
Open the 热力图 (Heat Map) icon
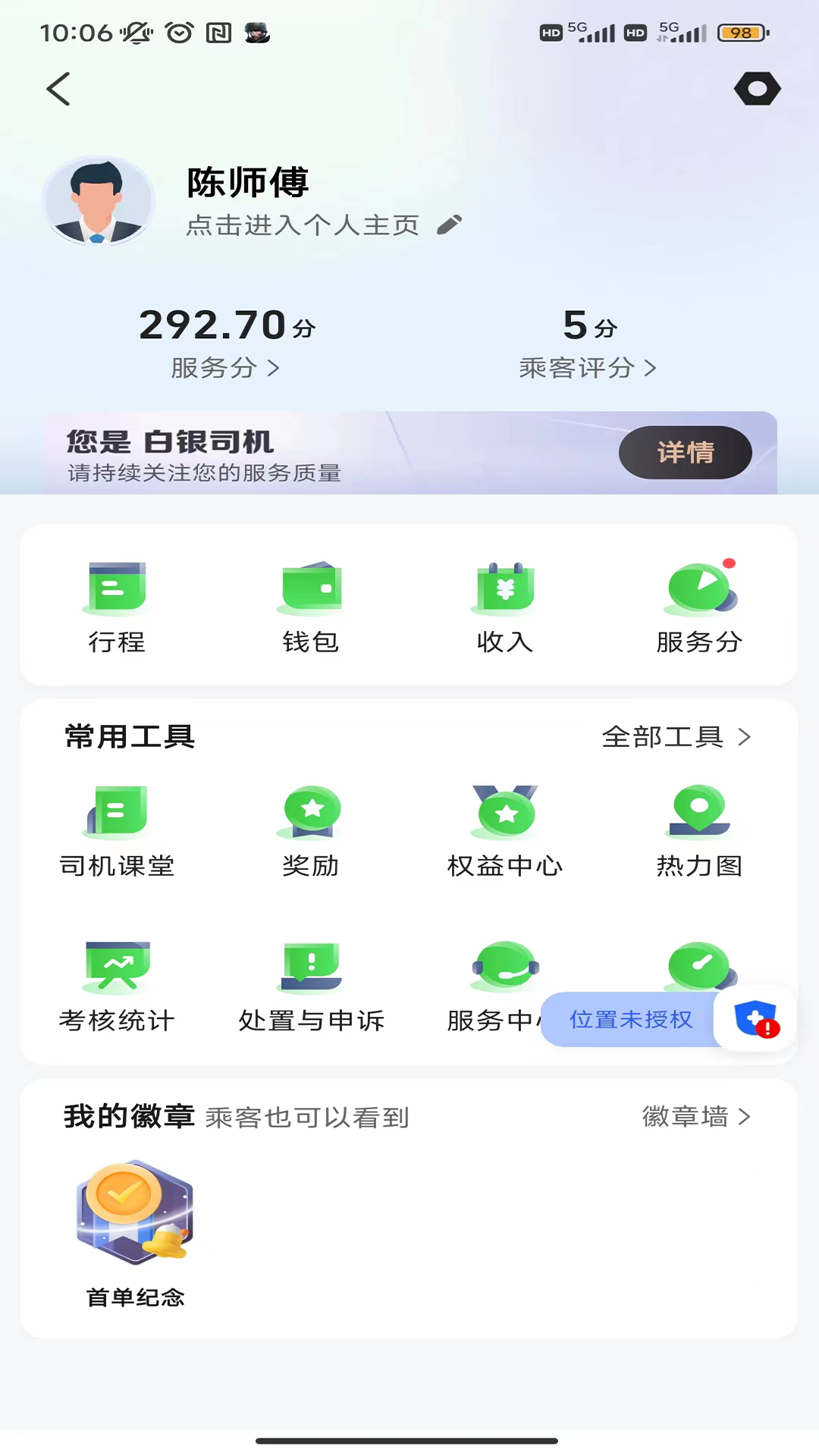pyautogui.click(x=699, y=827)
